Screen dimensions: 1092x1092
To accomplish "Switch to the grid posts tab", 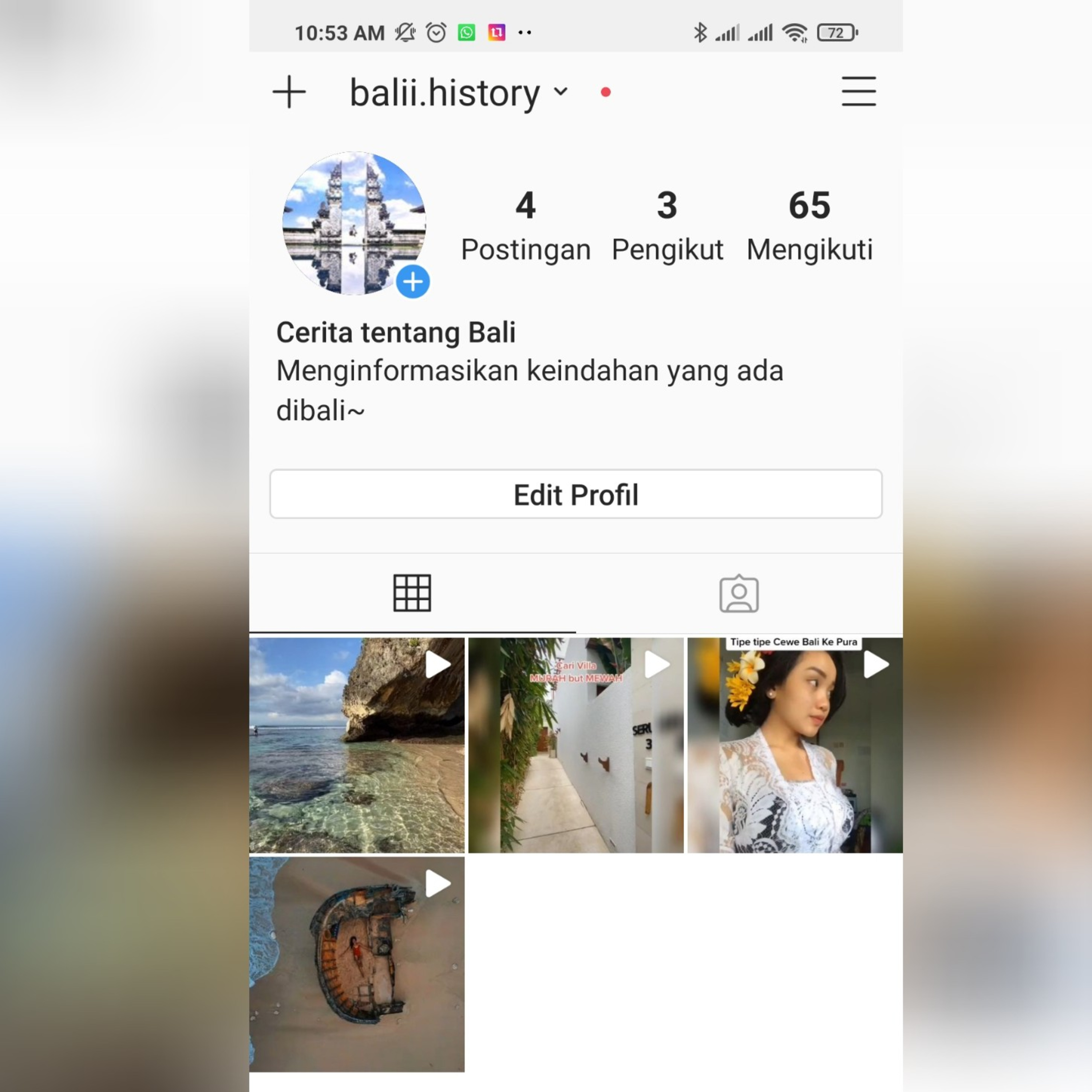I will pos(412,593).
